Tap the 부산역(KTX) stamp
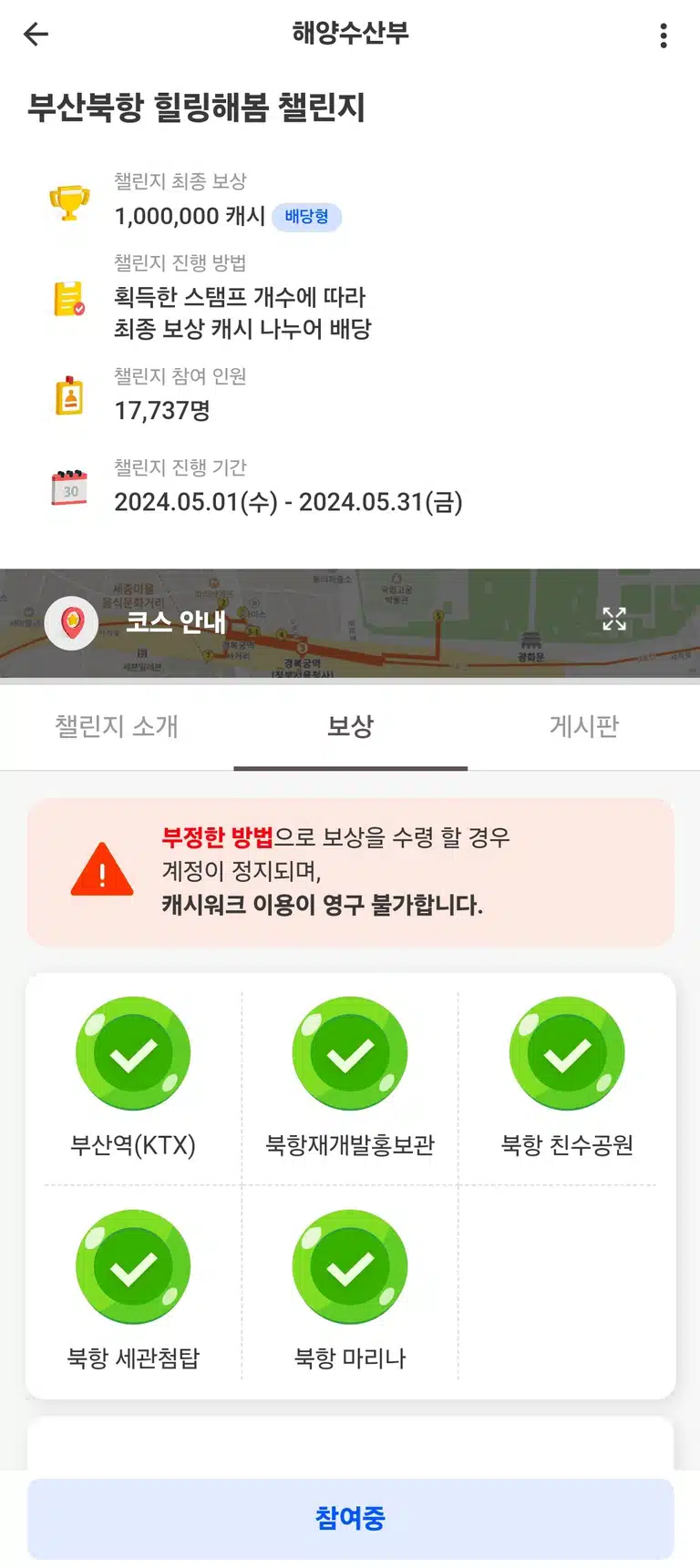 (x=133, y=1078)
